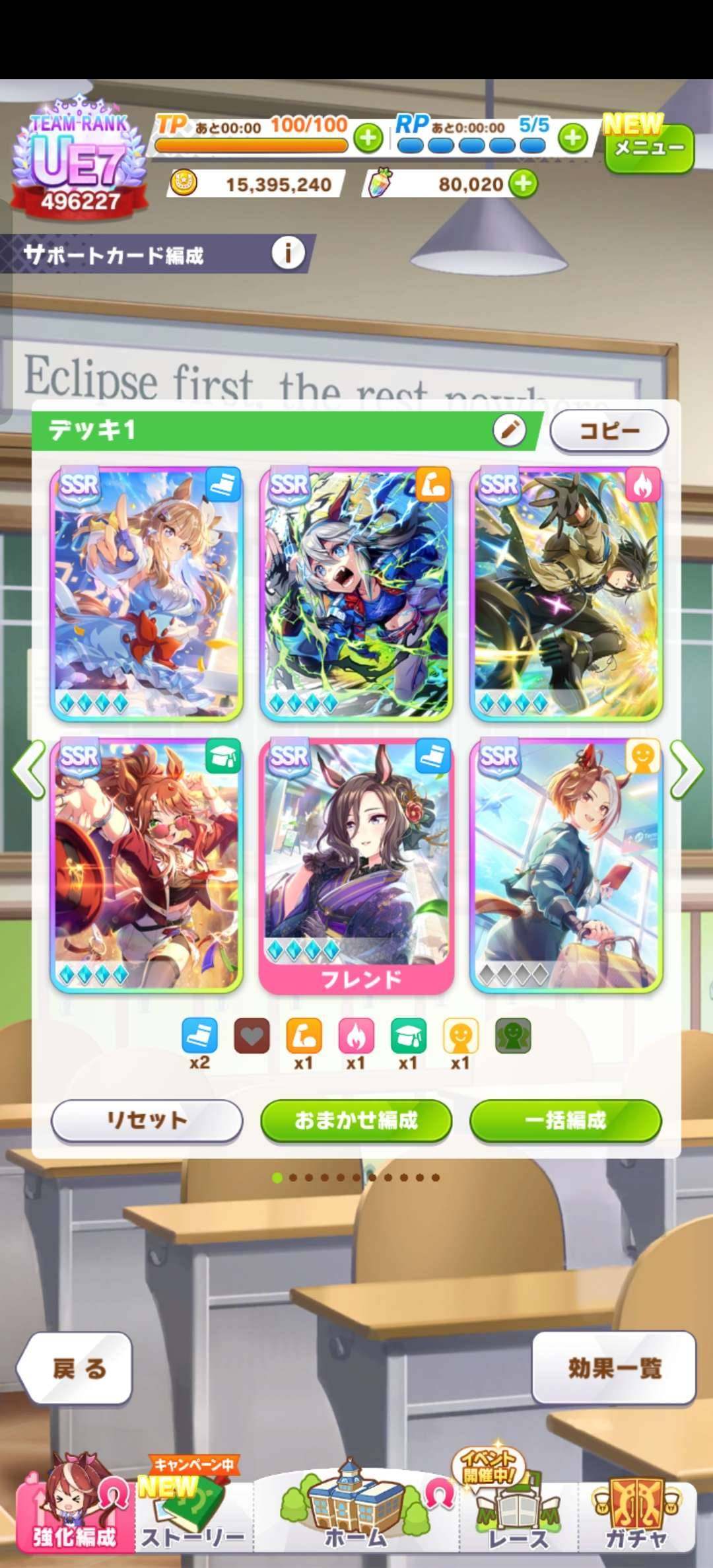Select the フレンド support card slot
Screen dimensions: 713x1568
pos(356,865)
